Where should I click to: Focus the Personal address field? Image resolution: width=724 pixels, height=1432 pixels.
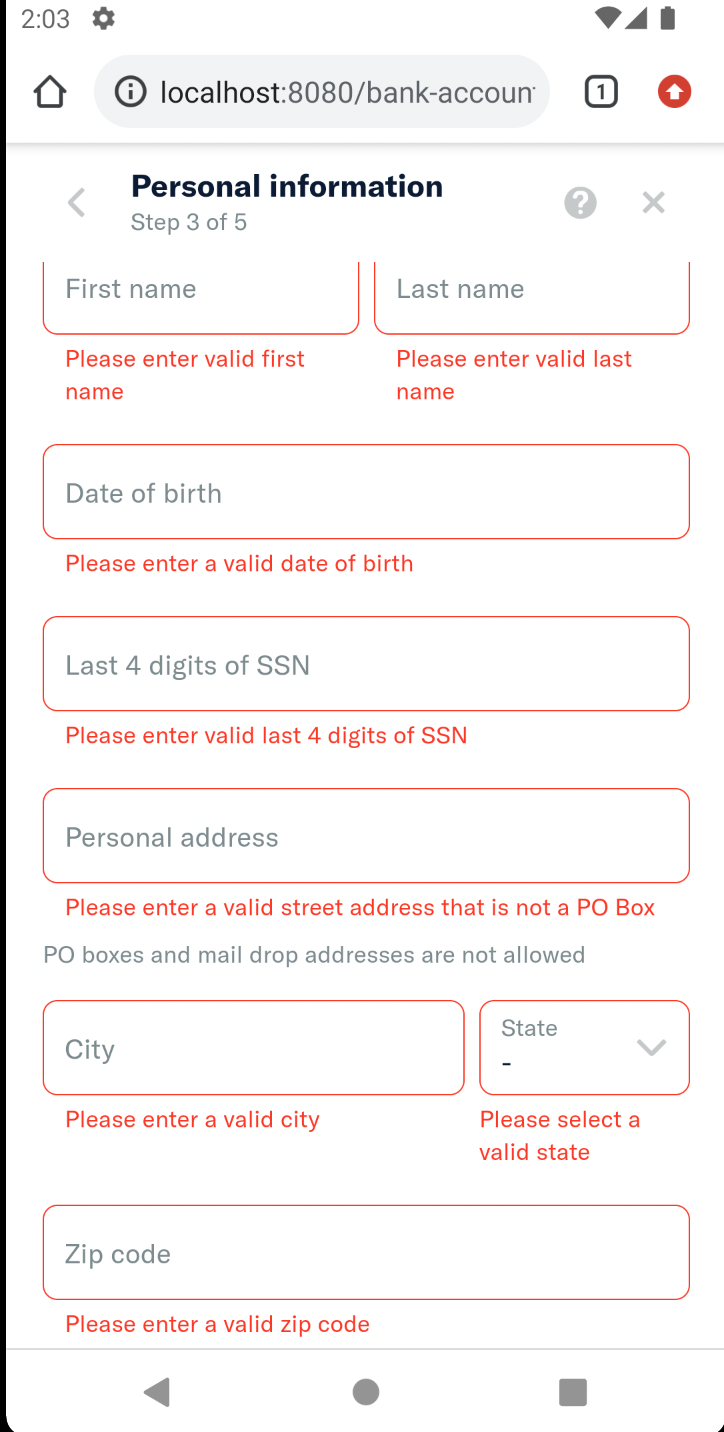pyautogui.click(x=366, y=836)
